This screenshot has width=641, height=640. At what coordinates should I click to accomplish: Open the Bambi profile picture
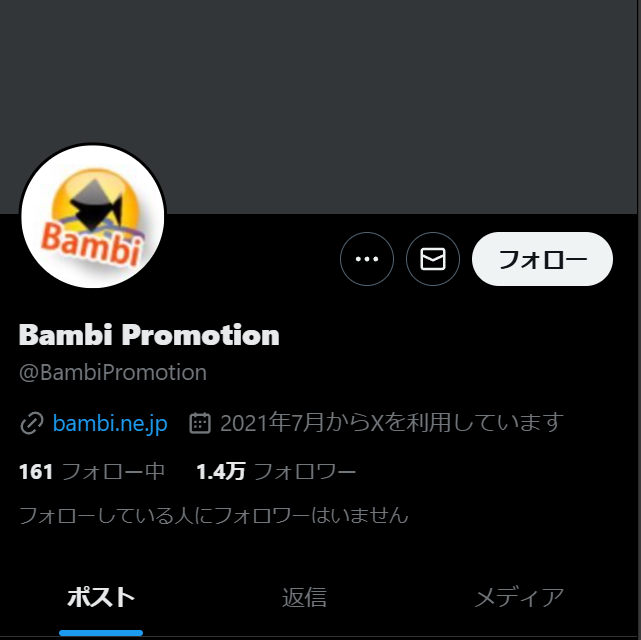point(93,216)
